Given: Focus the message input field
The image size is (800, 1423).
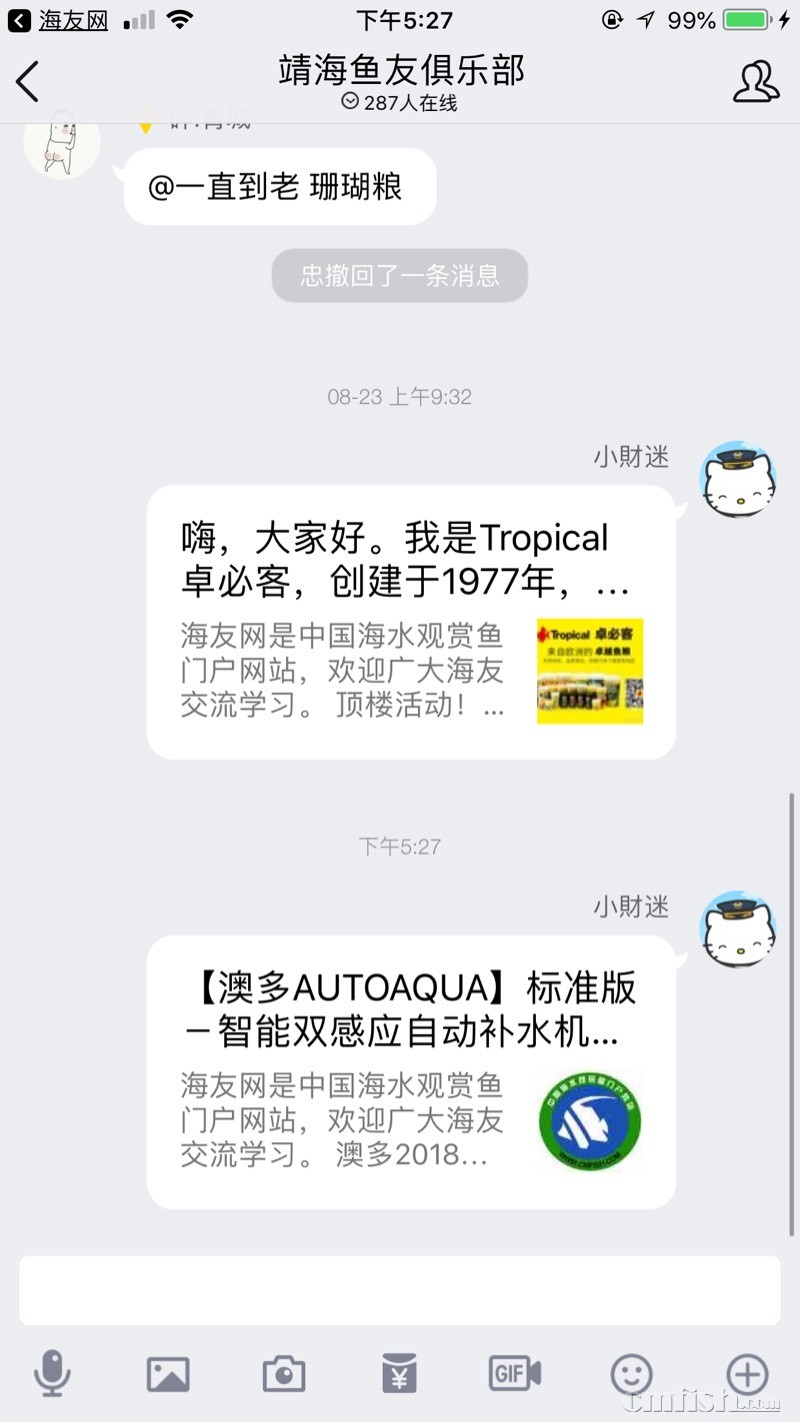Looking at the screenshot, I should [x=400, y=1290].
